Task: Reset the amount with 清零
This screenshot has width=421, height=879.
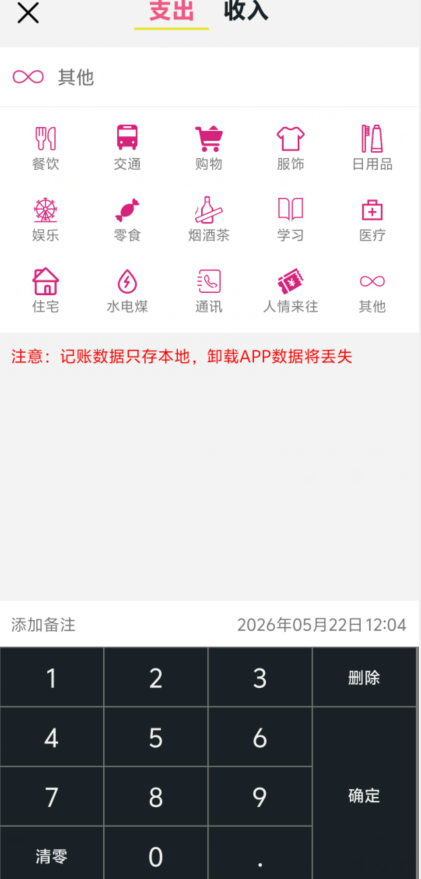Action: point(52,854)
